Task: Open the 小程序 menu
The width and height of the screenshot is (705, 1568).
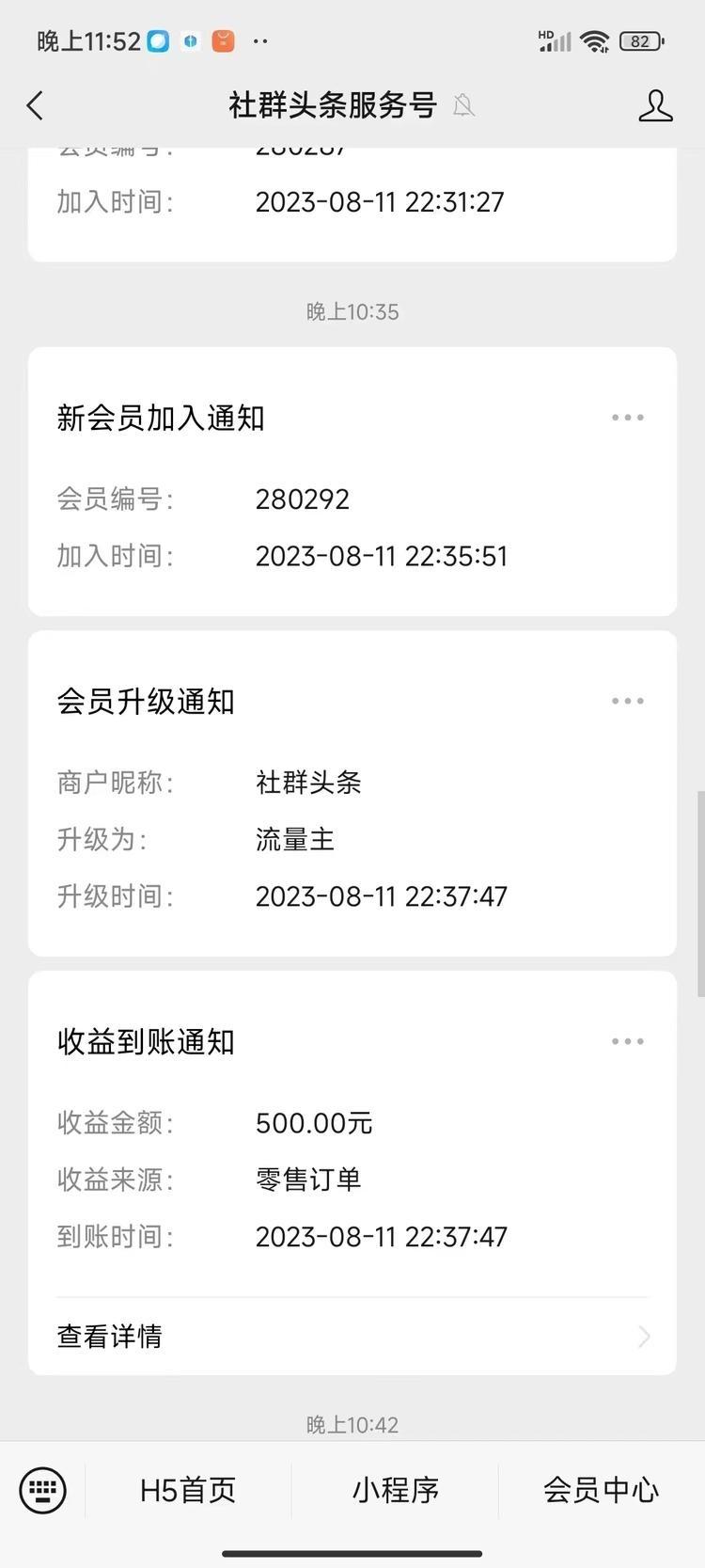Action: (x=395, y=1490)
